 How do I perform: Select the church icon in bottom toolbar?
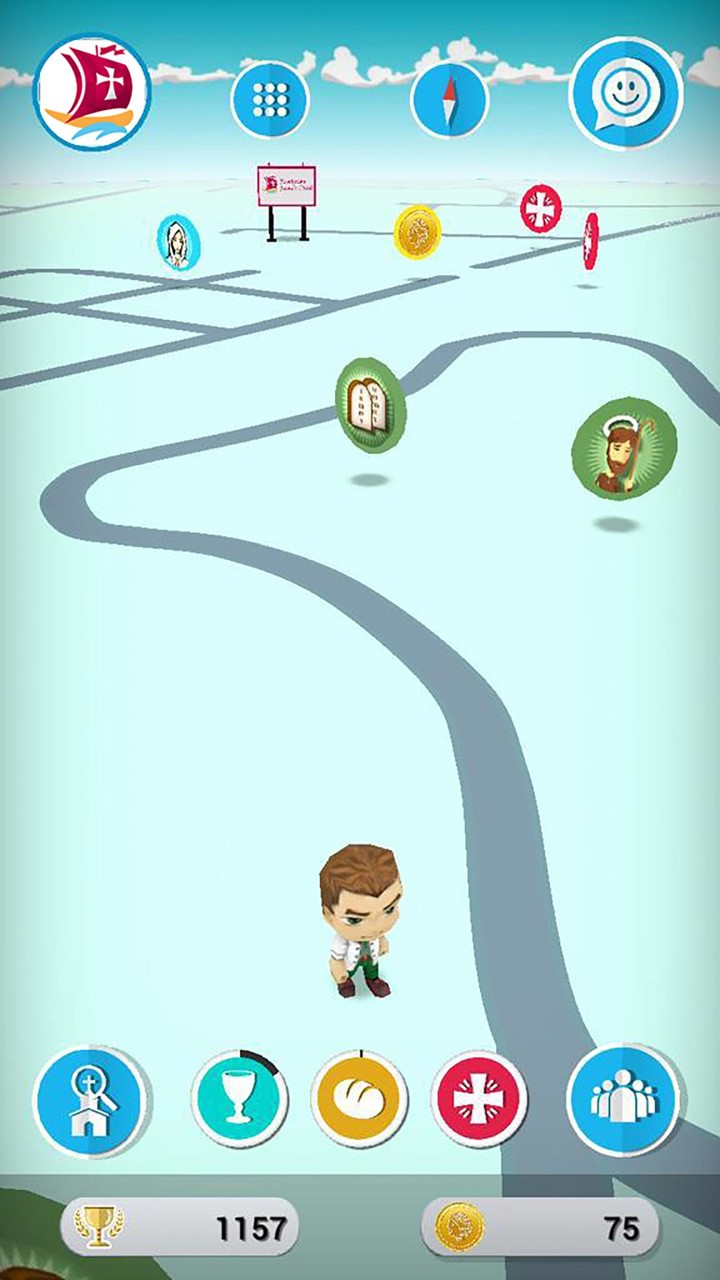(x=90, y=1100)
